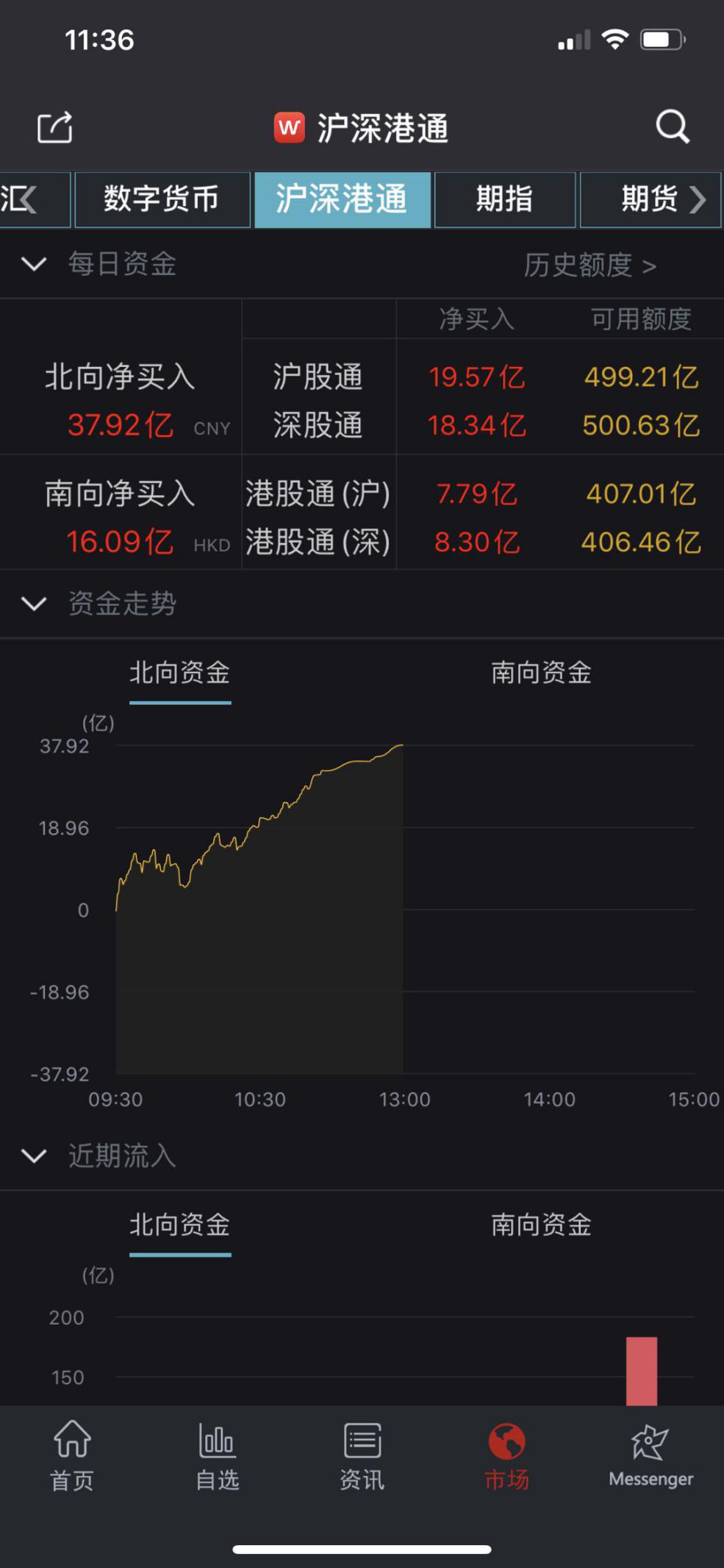Open the search magnifier
Image resolution: width=724 pixels, height=1568 pixels.
coord(672,127)
